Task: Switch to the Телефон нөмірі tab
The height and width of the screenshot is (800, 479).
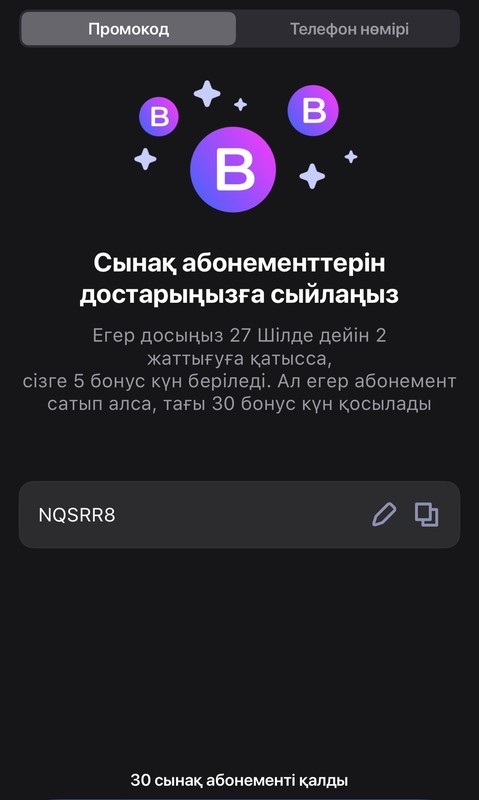Action: [x=349, y=29]
